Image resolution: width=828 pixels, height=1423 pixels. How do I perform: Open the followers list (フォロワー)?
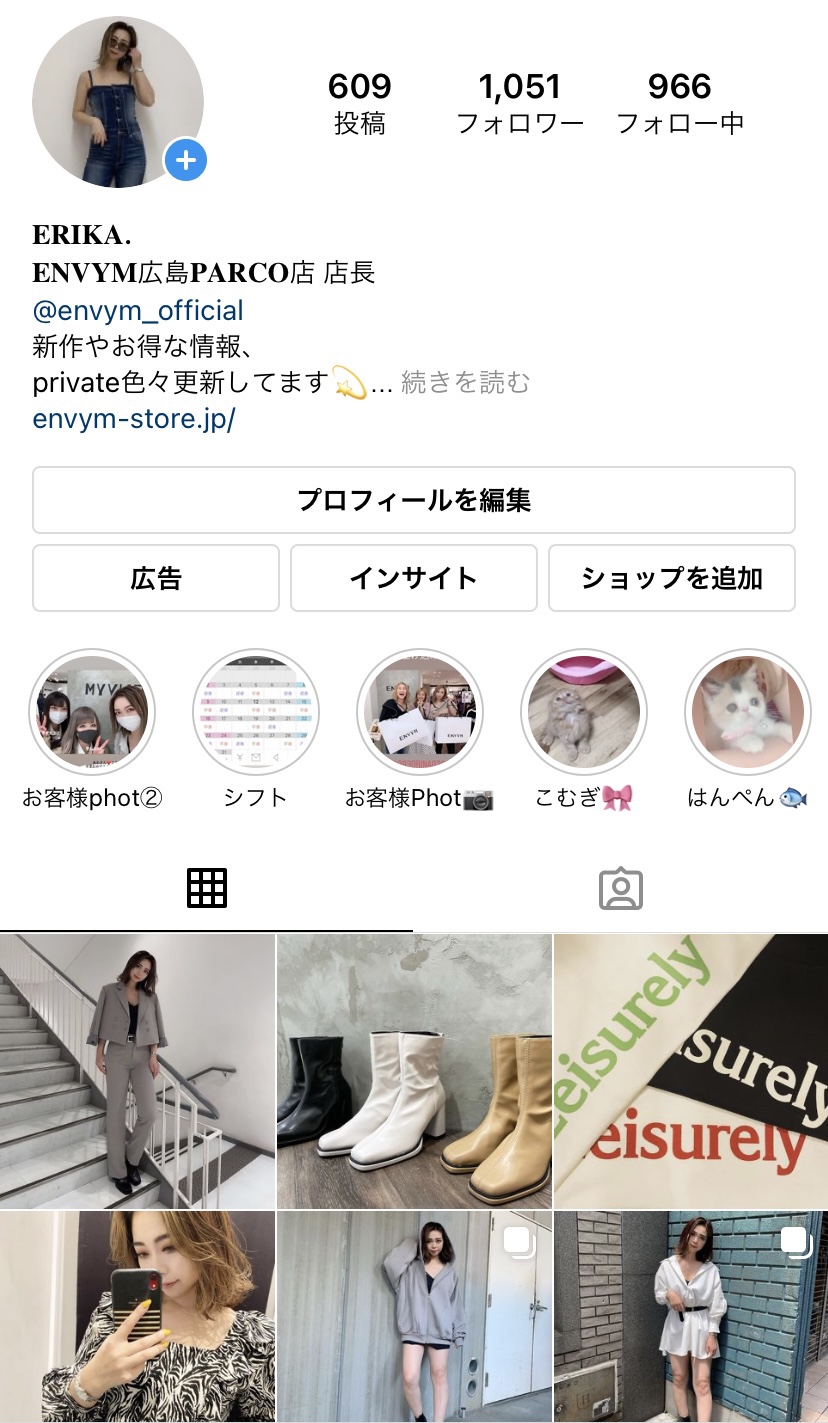coord(519,104)
